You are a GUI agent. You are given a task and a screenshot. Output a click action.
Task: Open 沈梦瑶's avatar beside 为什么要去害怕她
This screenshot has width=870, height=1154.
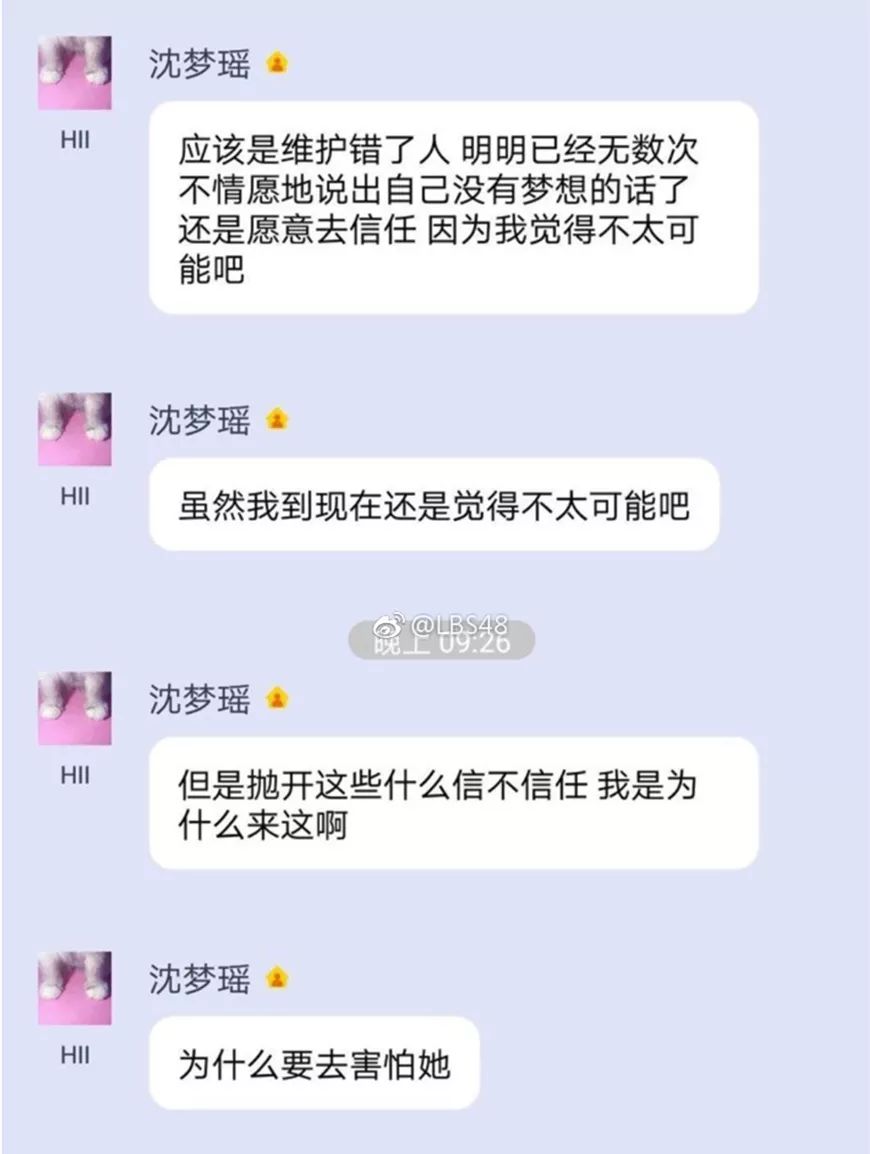[74, 988]
